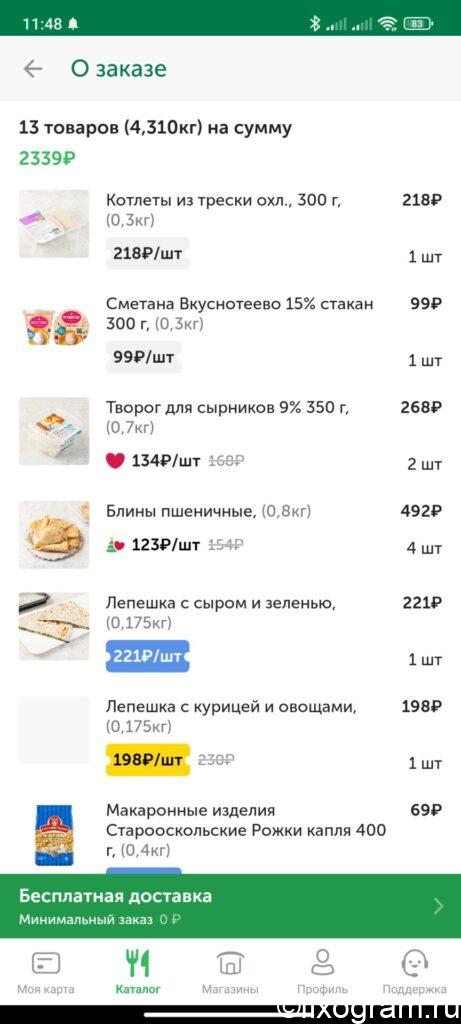Open the Блины пшеничные item
Viewport: 461px width, 1024px height.
230,534
